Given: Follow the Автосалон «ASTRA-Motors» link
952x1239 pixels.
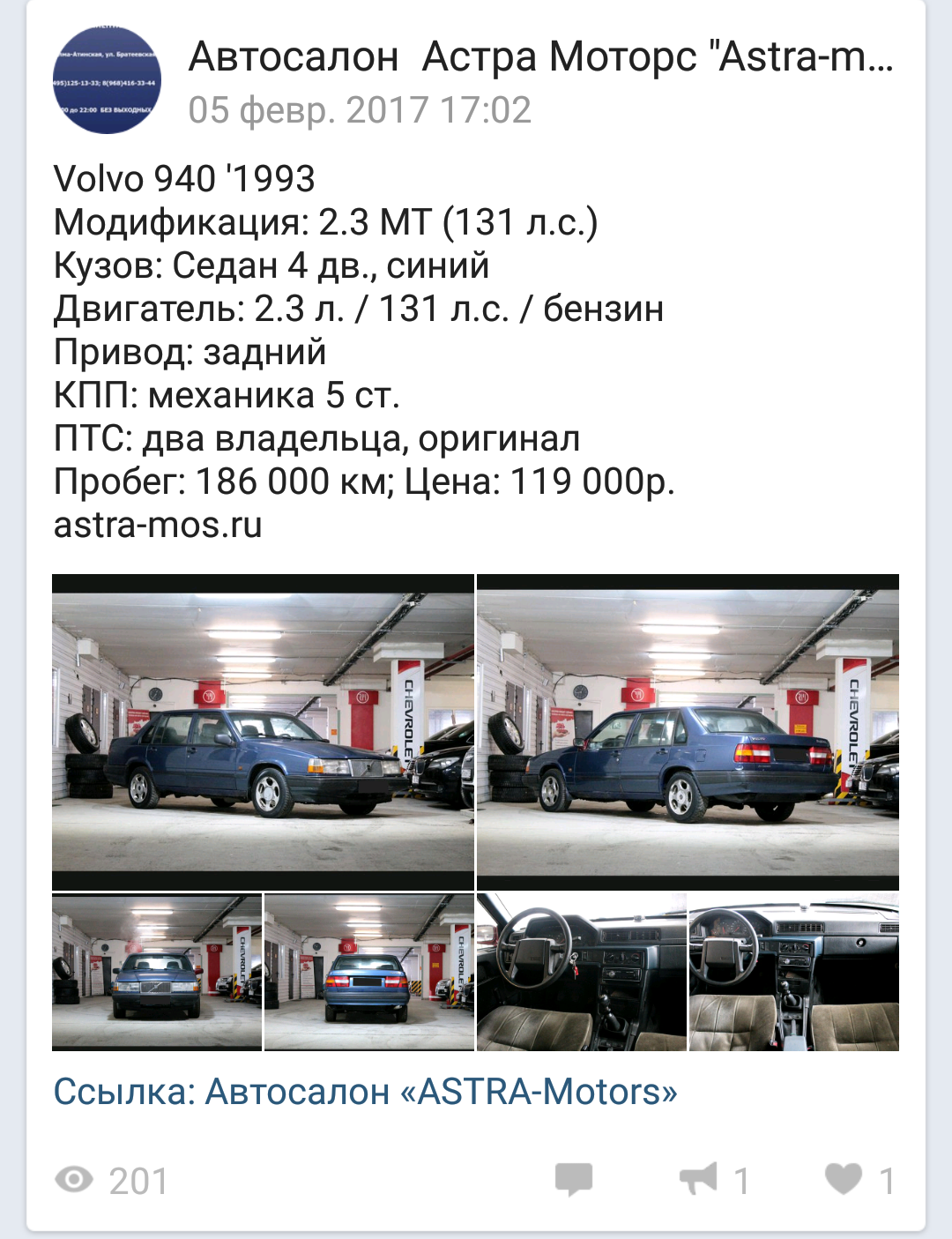Looking at the screenshot, I should tap(365, 1092).
